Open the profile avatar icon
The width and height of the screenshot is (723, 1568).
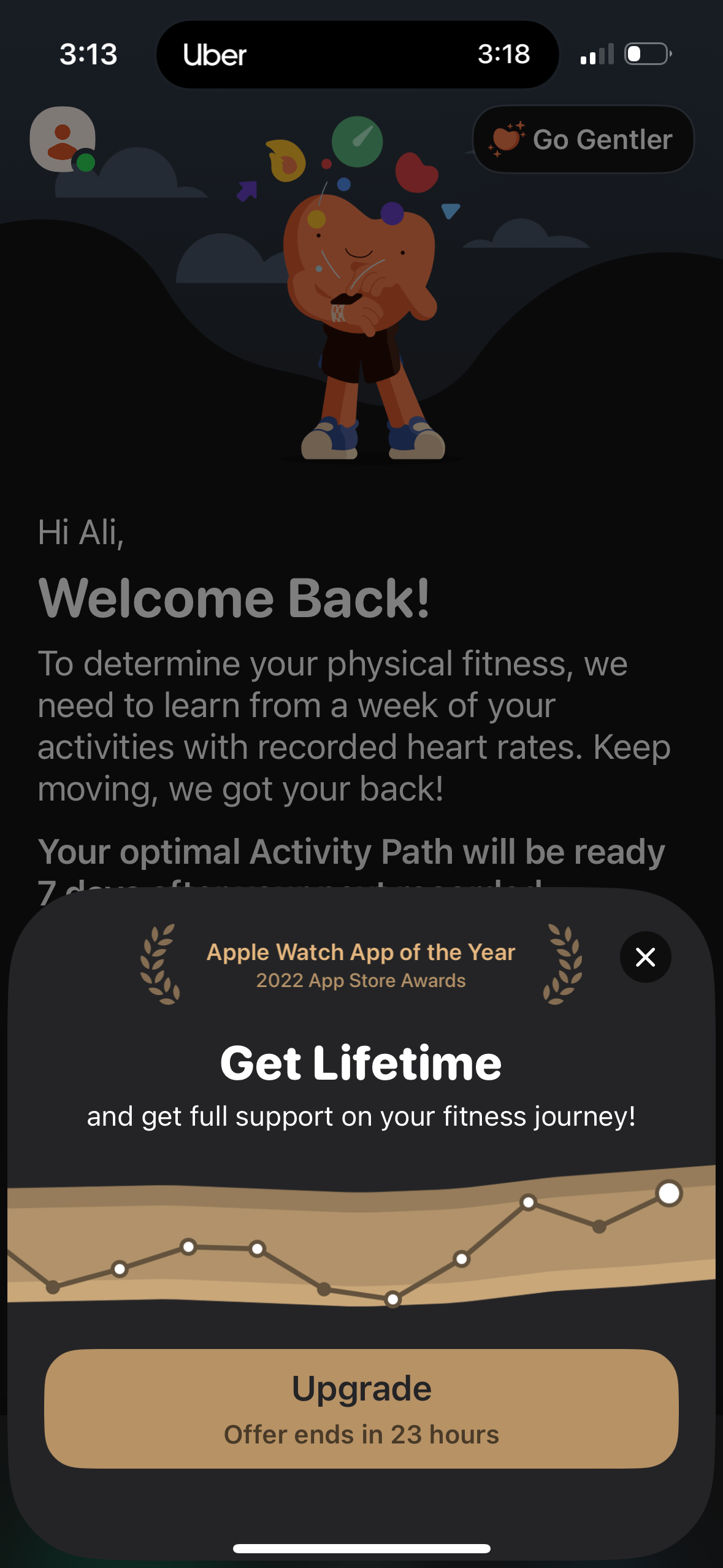pos(63,140)
